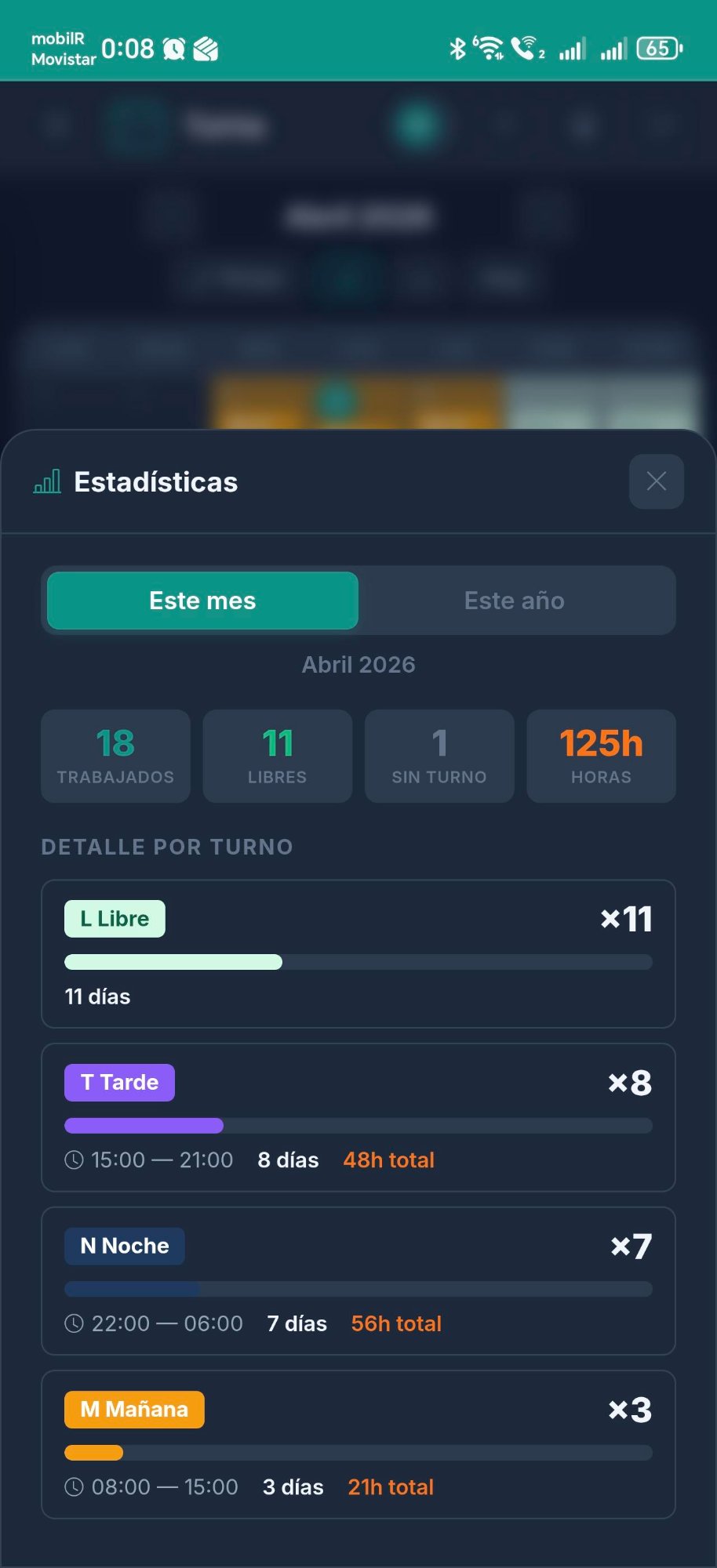Toggle the x11 count on Libre

[x=625, y=918]
